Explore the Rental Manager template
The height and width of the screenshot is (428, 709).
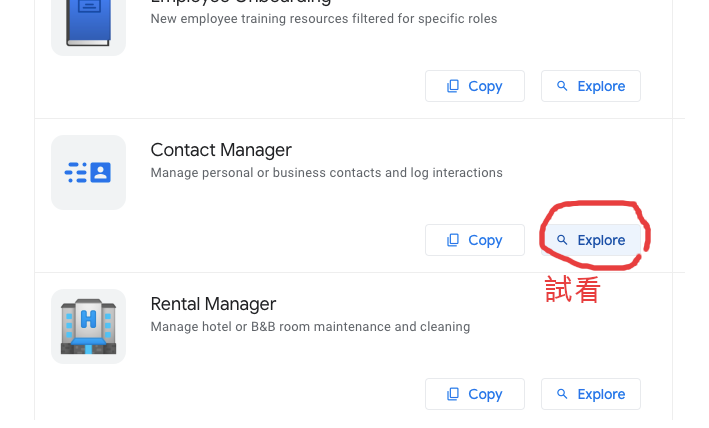click(x=590, y=394)
